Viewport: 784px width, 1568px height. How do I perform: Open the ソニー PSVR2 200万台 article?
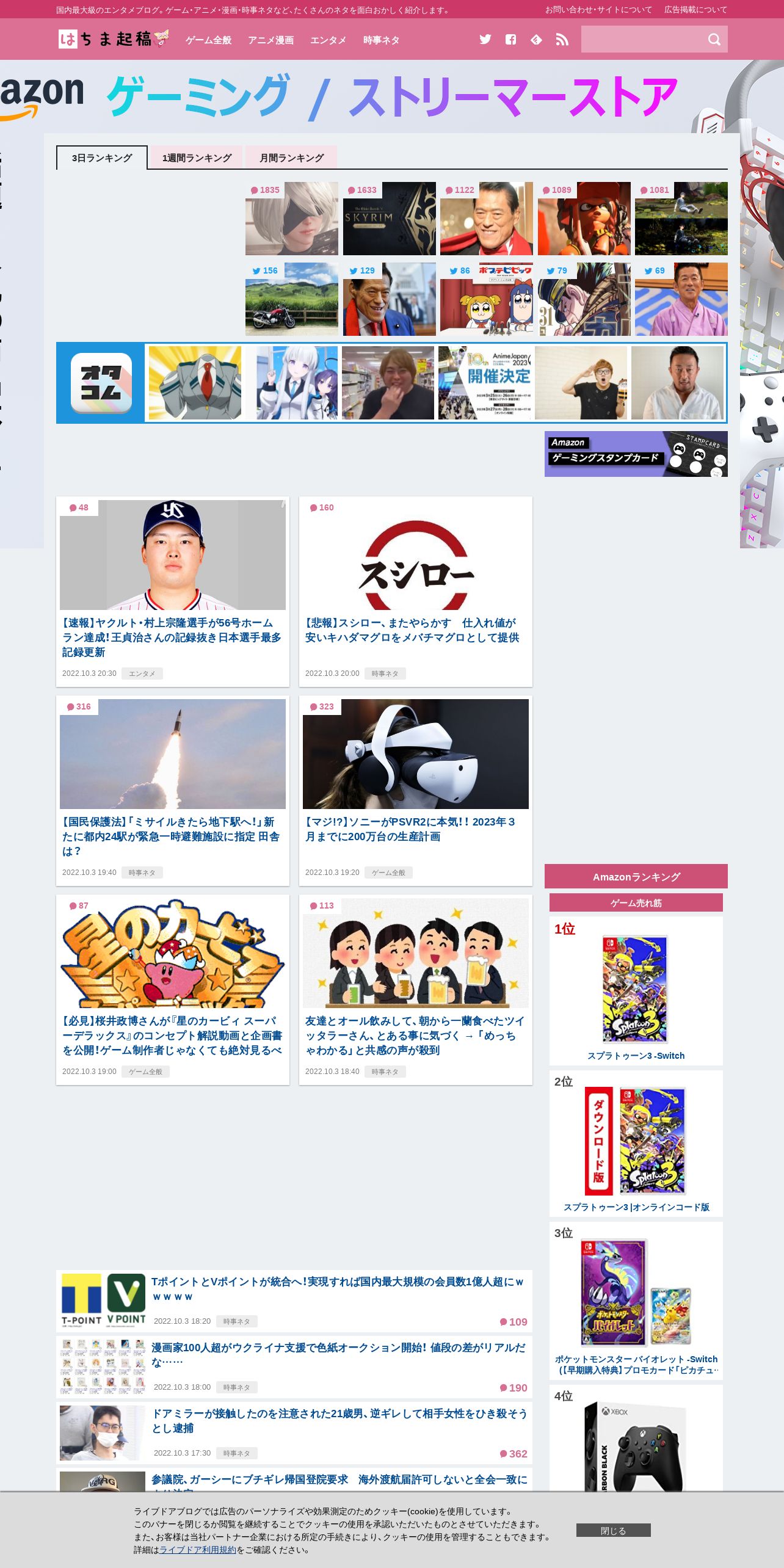410,829
